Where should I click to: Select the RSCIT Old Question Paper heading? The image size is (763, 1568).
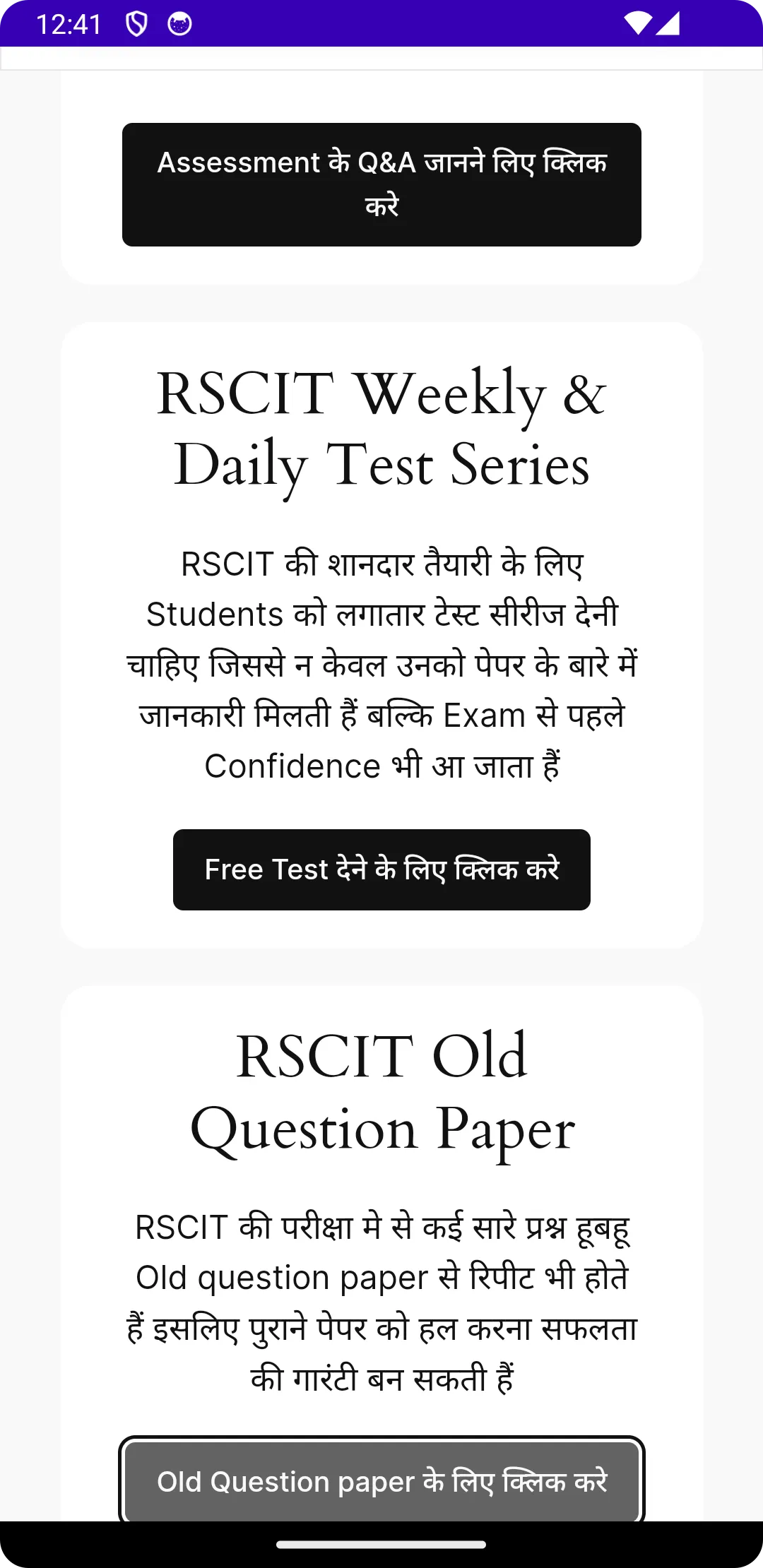(381, 1091)
